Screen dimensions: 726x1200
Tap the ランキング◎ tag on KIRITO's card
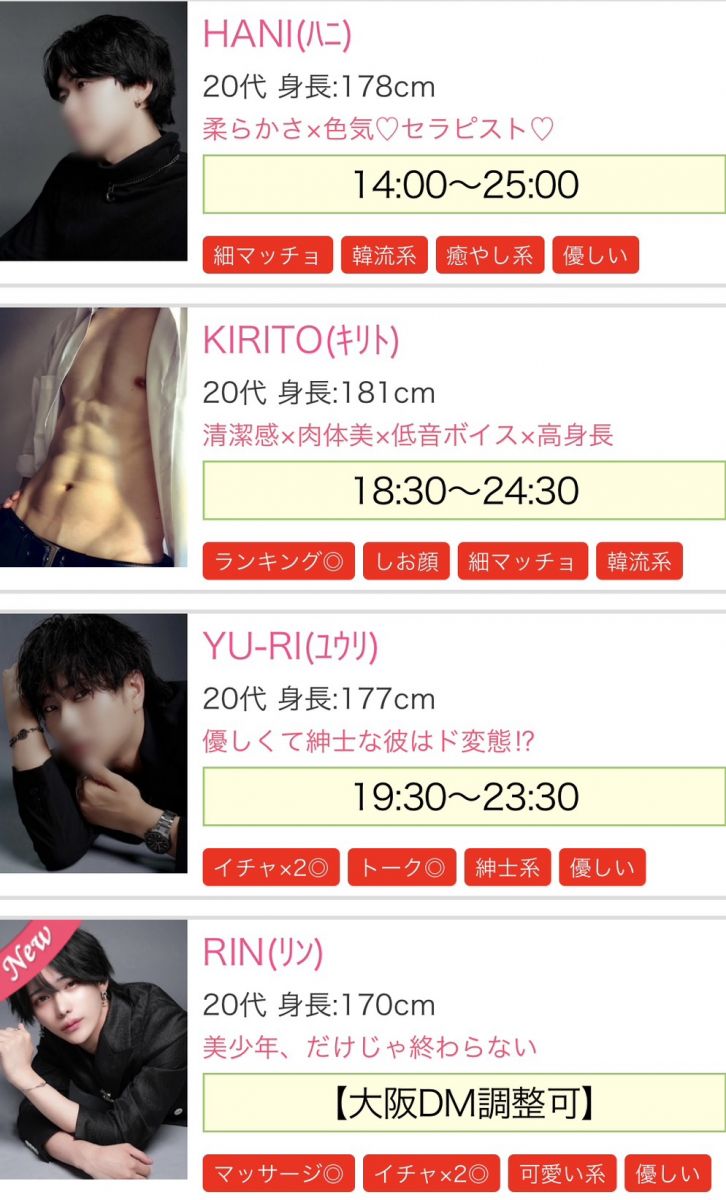[x=278, y=561]
